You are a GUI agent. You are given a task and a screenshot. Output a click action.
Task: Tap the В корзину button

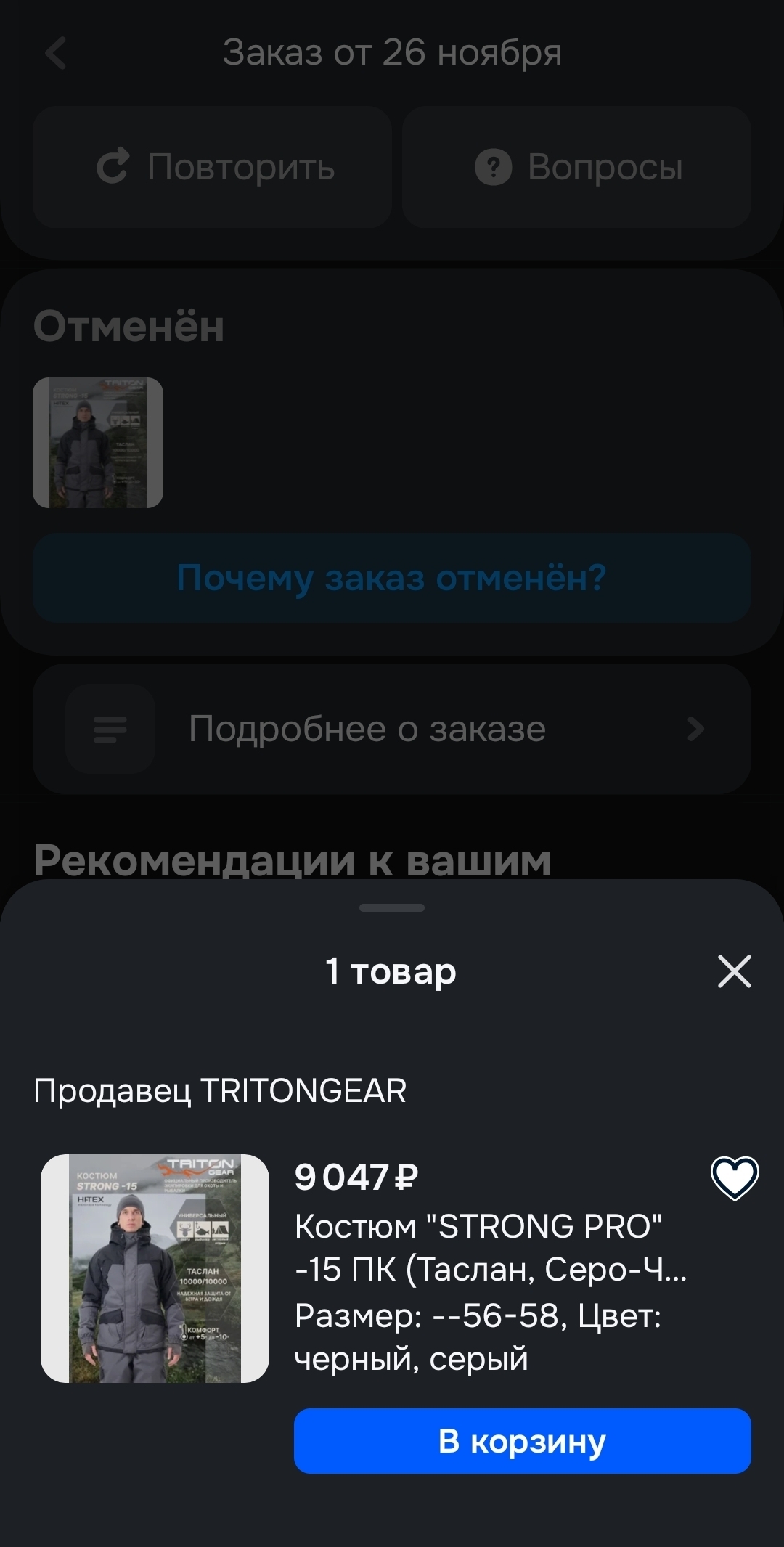tap(522, 1441)
